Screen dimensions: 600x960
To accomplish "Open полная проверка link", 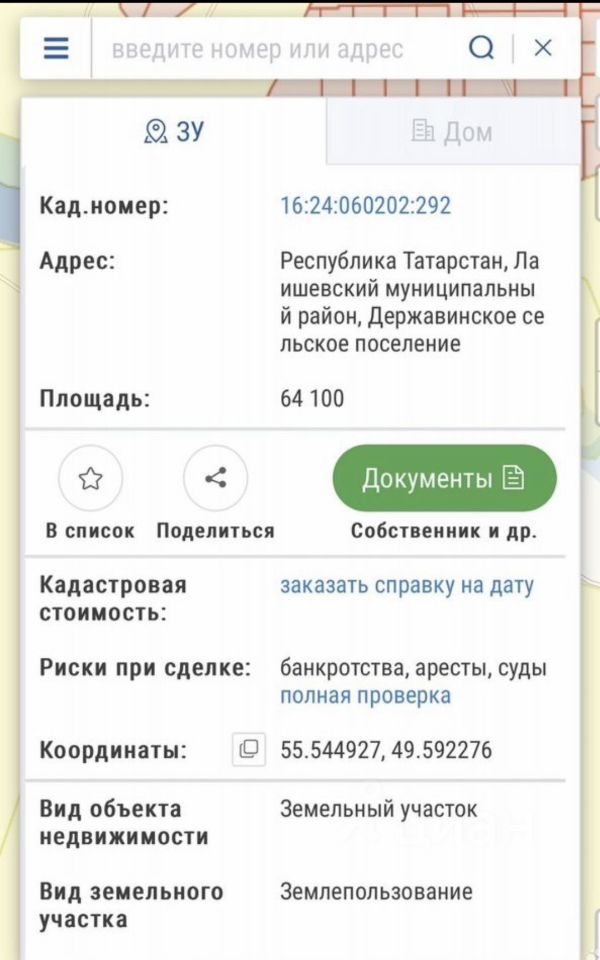I will pos(366,696).
